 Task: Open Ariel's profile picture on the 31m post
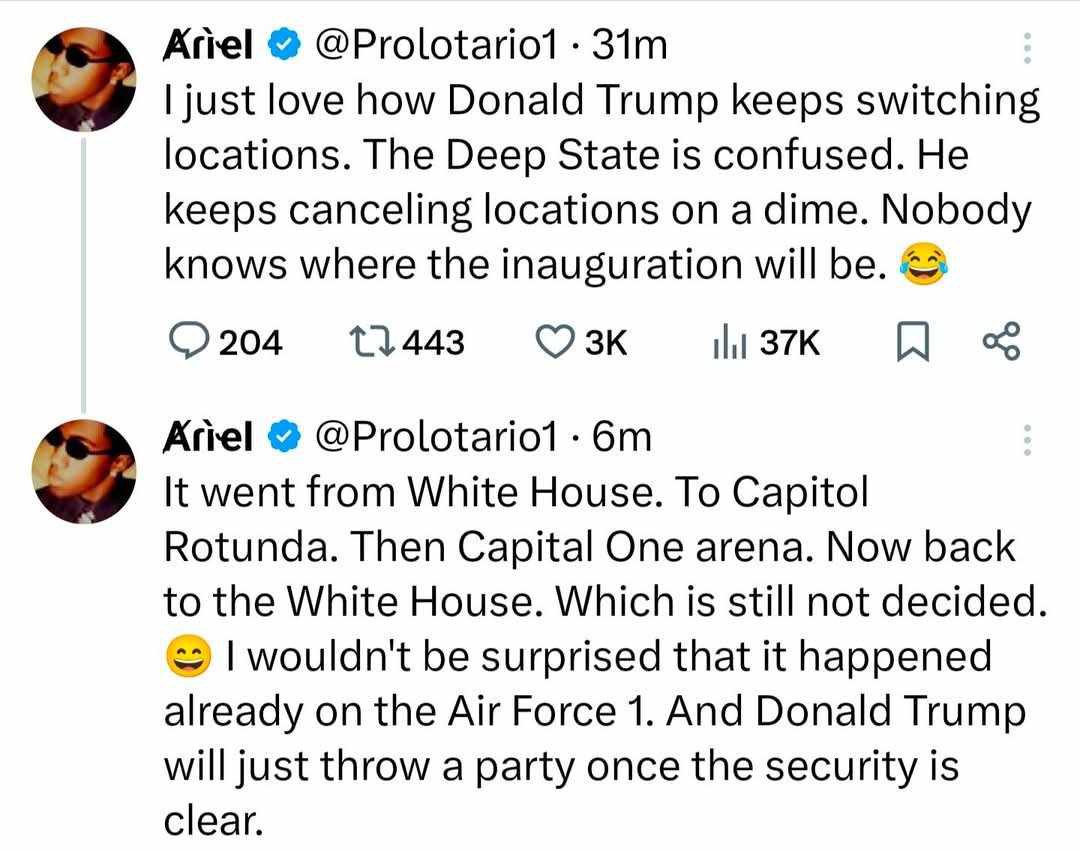pyautogui.click(x=84, y=86)
